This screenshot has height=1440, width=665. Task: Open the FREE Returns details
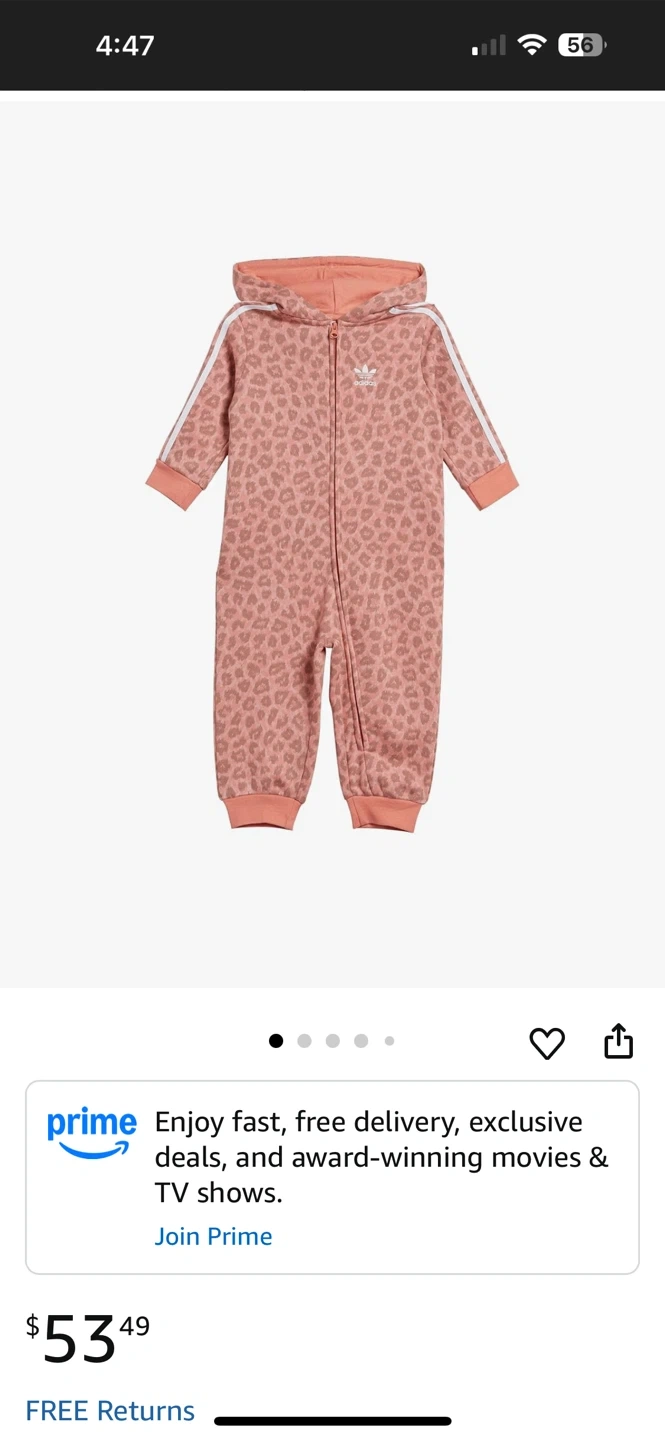click(x=110, y=1410)
